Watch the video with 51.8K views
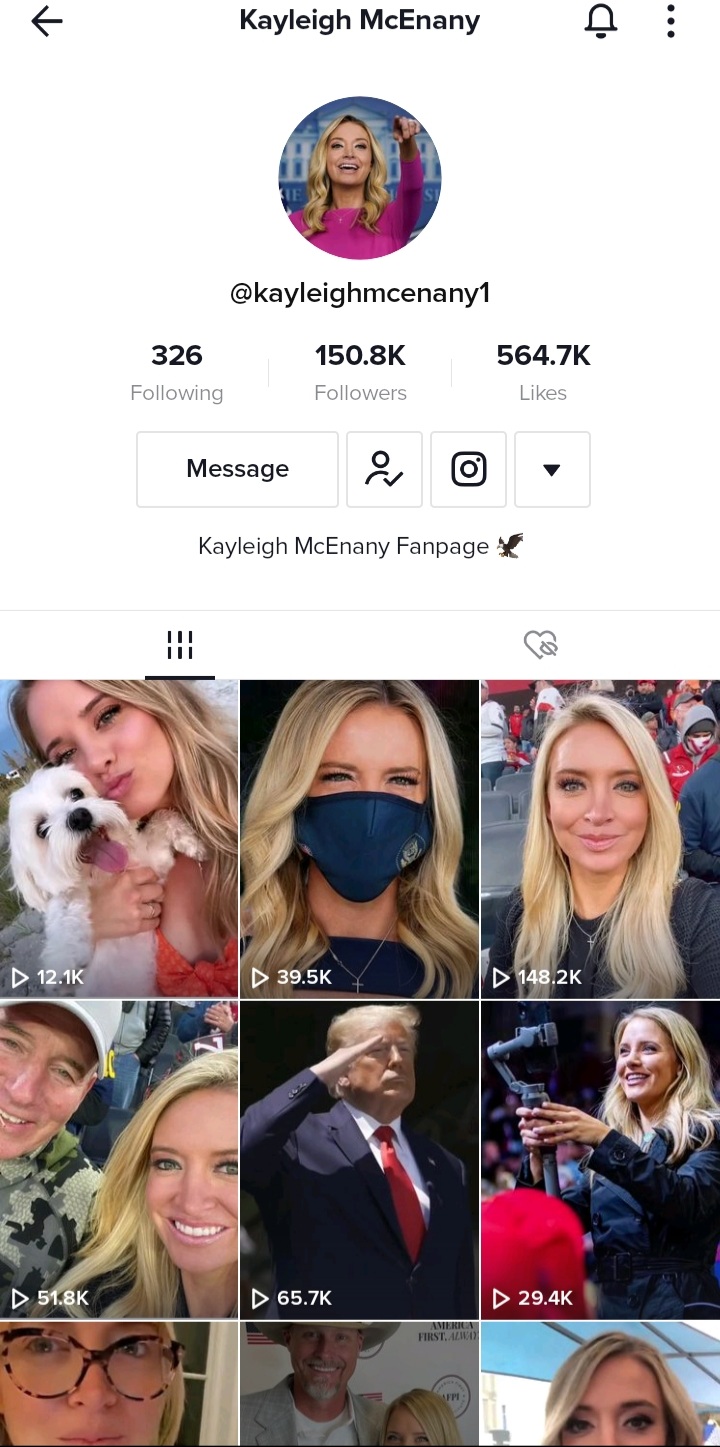Image resolution: width=720 pixels, height=1447 pixels. click(119, 1159)
